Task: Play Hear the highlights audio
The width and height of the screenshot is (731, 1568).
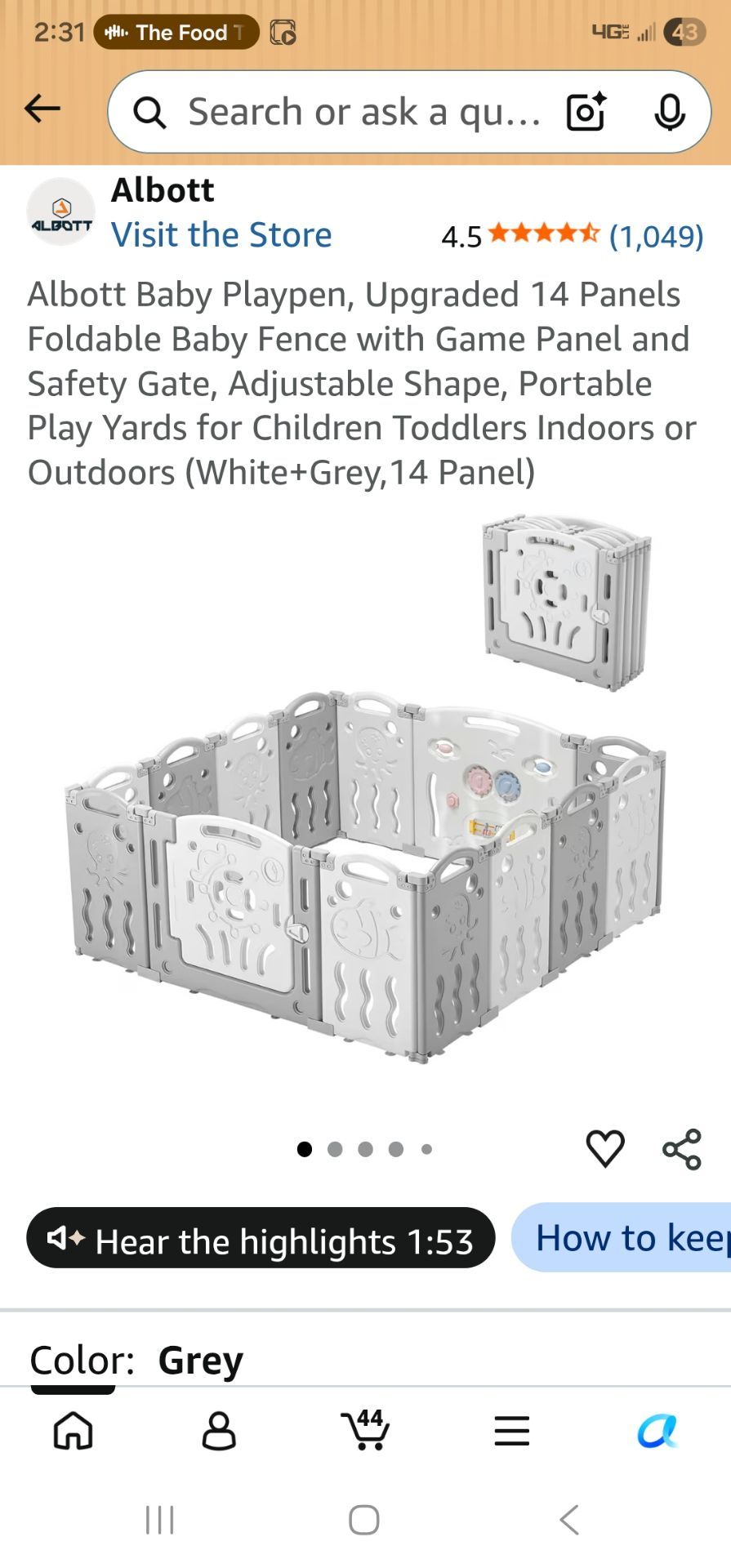Action: point(261,1238)
